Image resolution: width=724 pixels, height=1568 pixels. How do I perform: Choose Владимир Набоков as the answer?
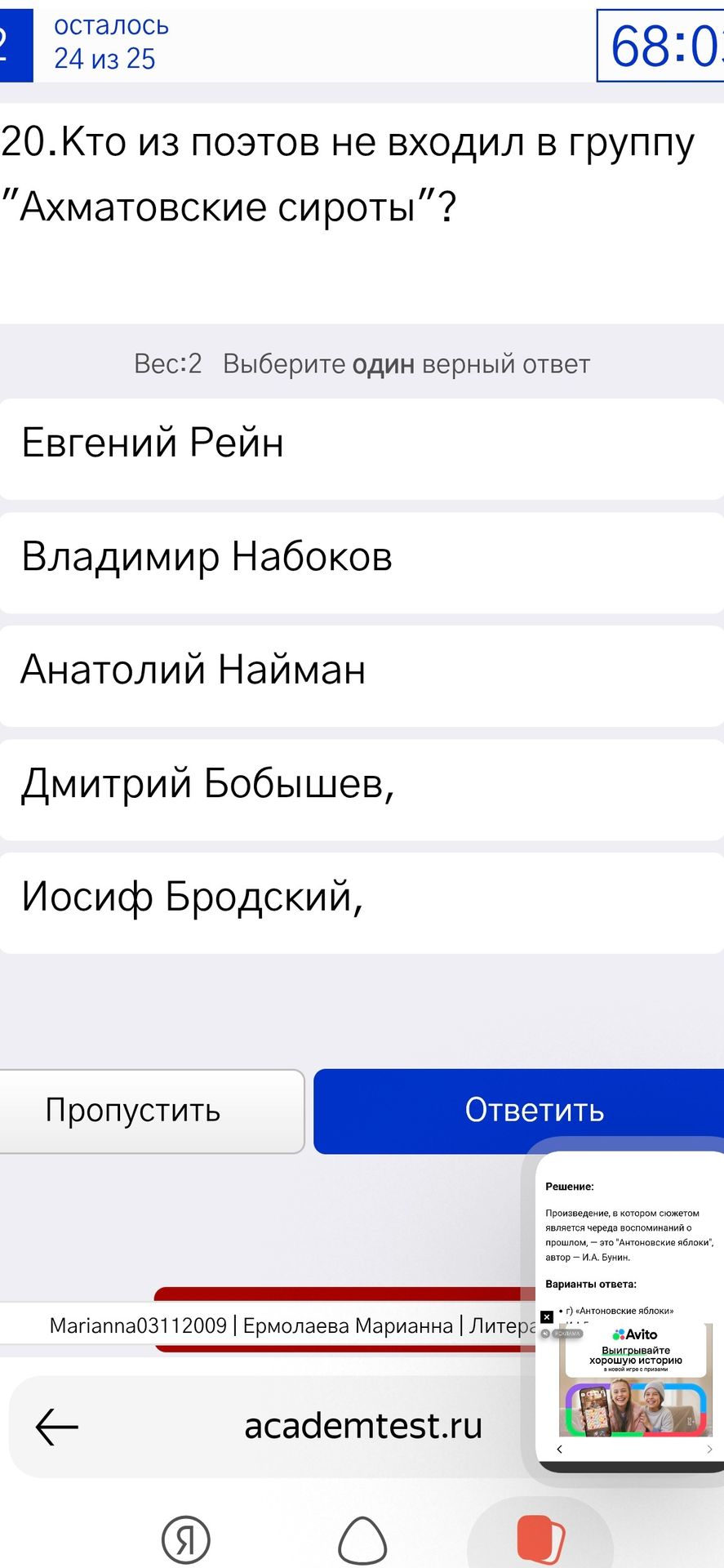point(362,563)
